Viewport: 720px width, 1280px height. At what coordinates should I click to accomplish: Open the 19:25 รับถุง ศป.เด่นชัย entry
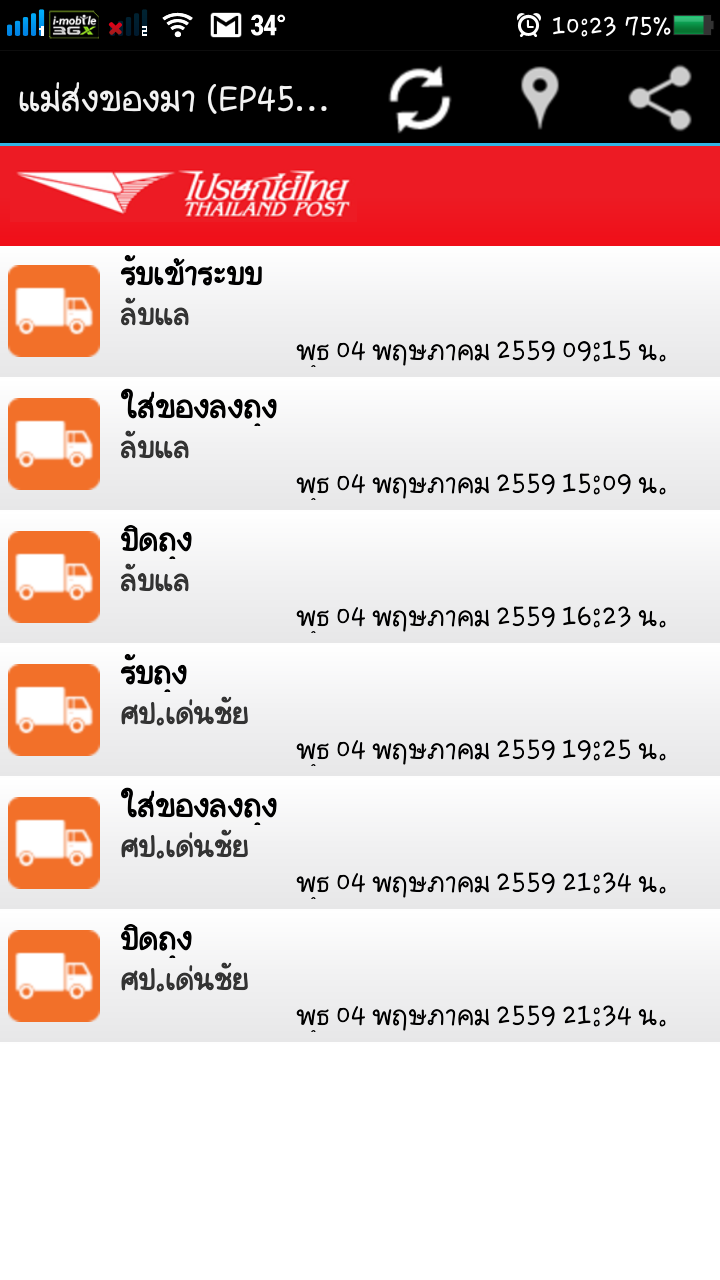pos(360,710)
